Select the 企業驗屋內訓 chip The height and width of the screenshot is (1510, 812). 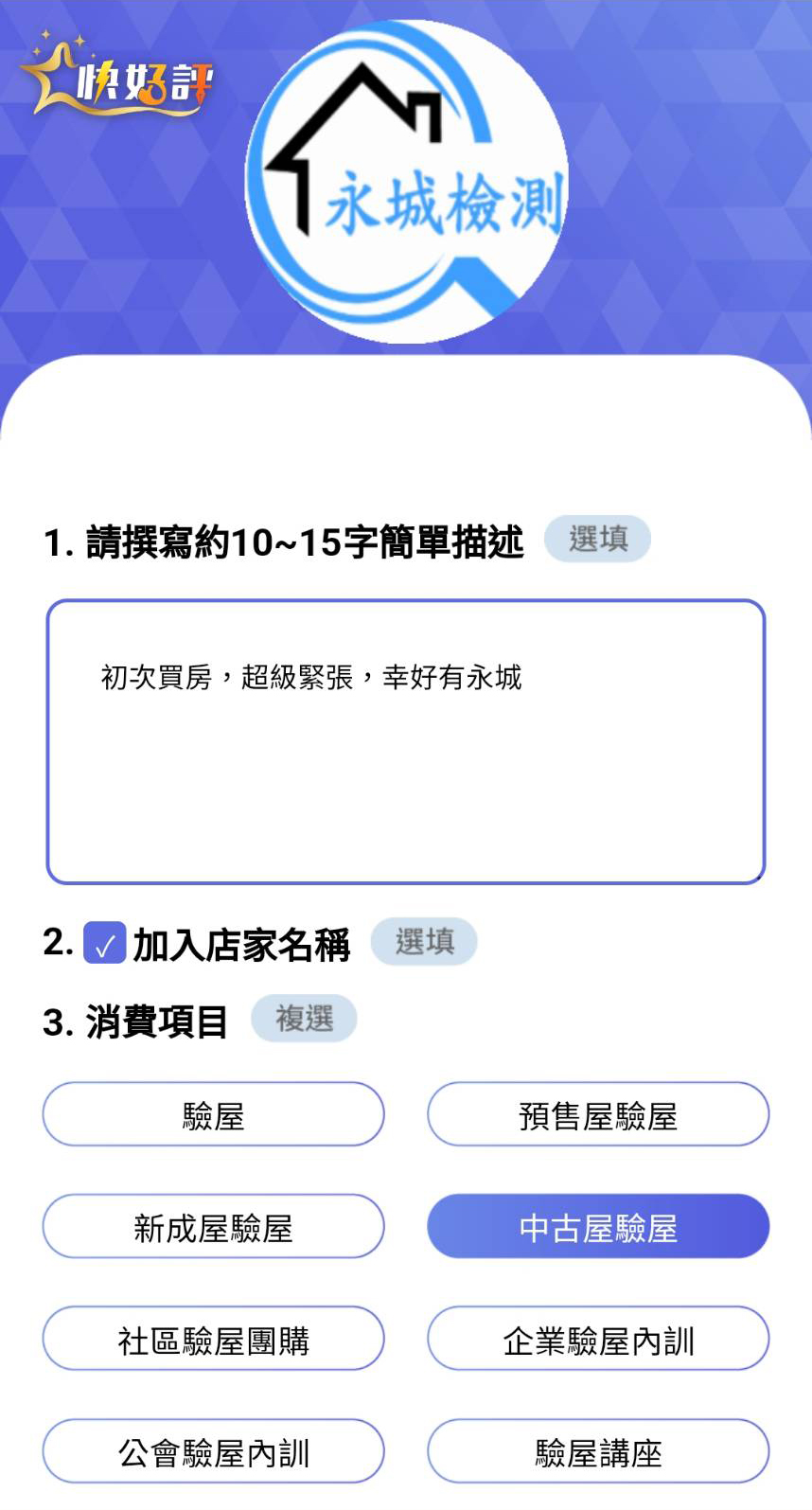pos(598,1339)
